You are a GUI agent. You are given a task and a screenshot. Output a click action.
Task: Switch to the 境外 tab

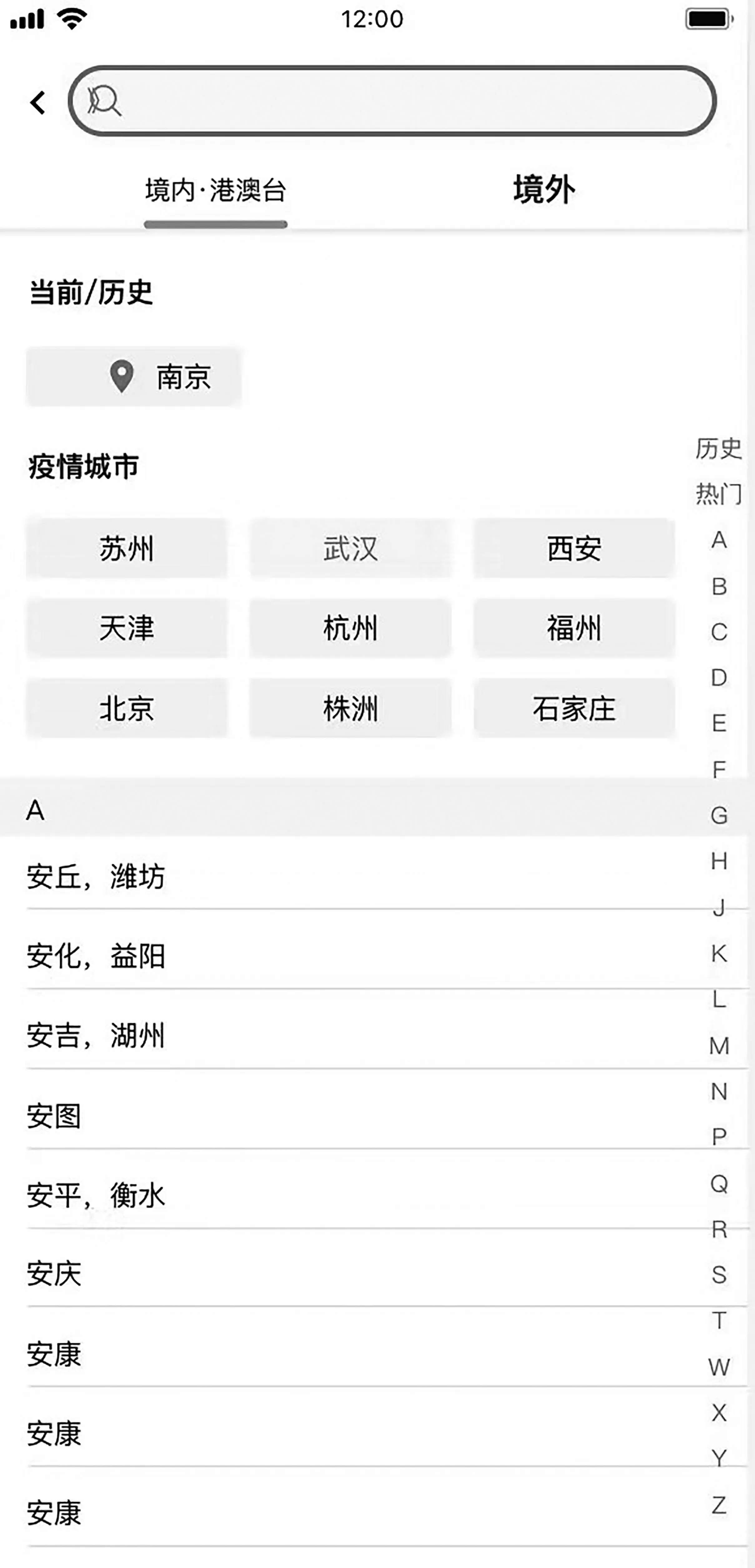point(544,189)
